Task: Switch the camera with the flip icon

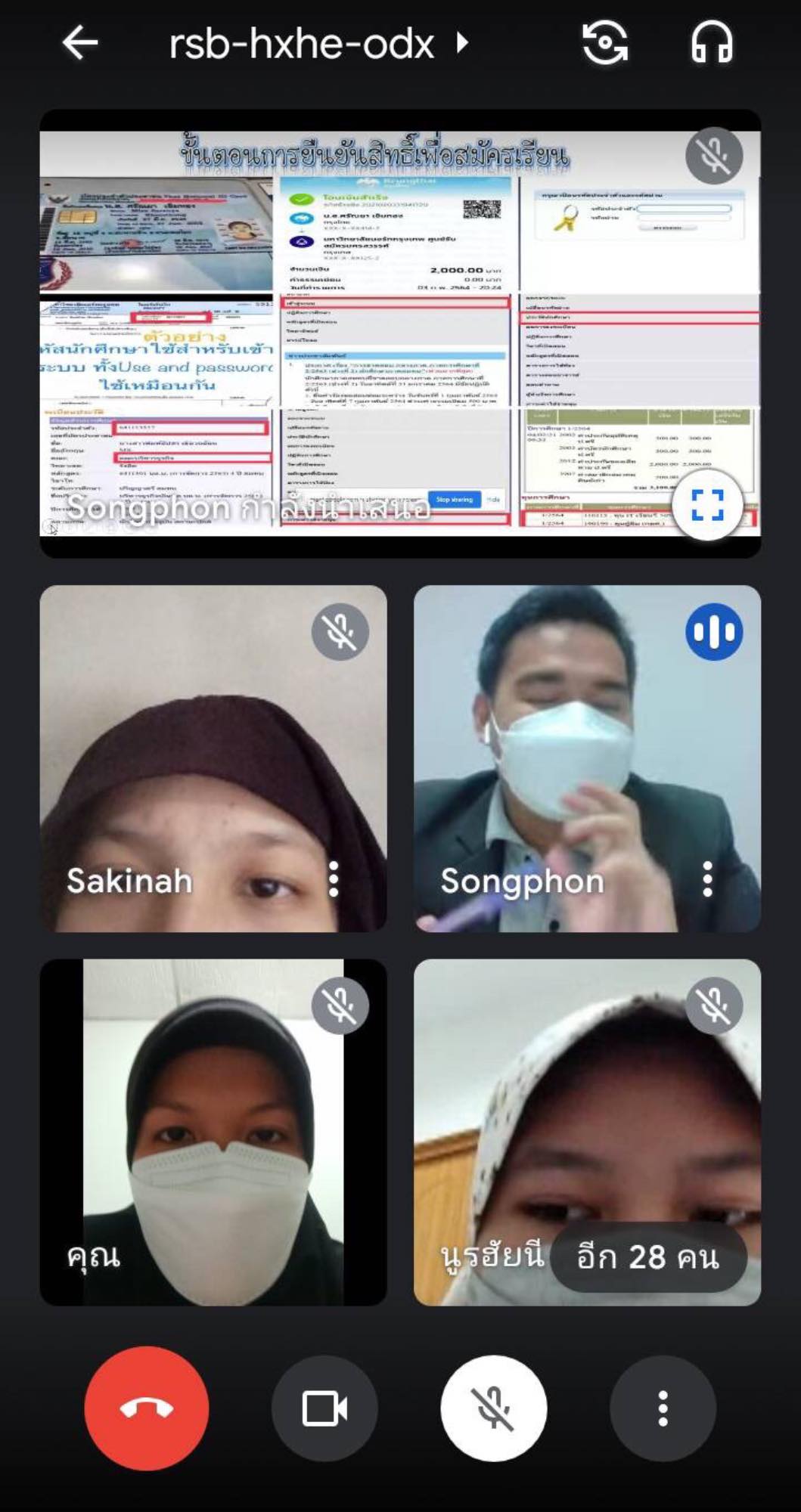Action: click(604, 43)
